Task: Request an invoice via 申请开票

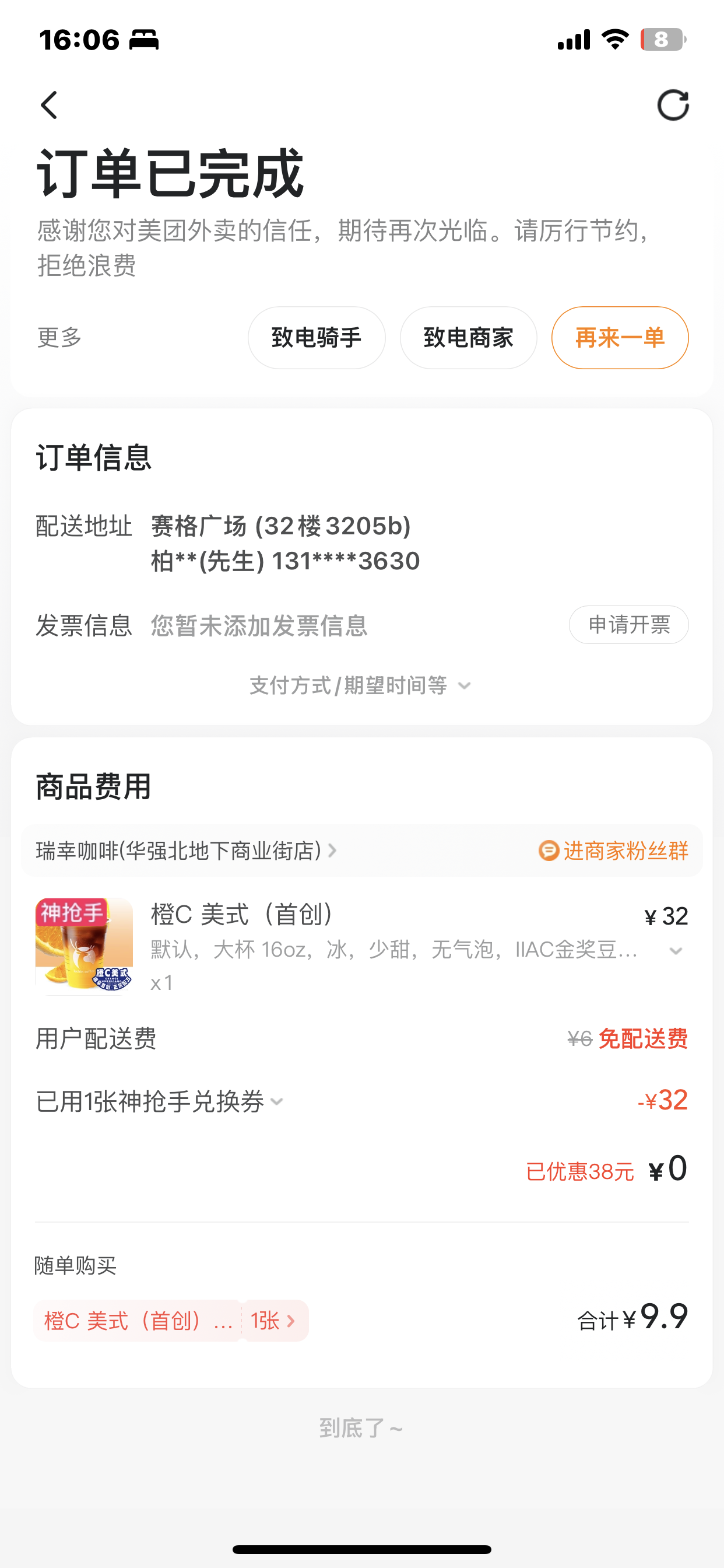Action: pyautogui.click(x=628, y=625)
